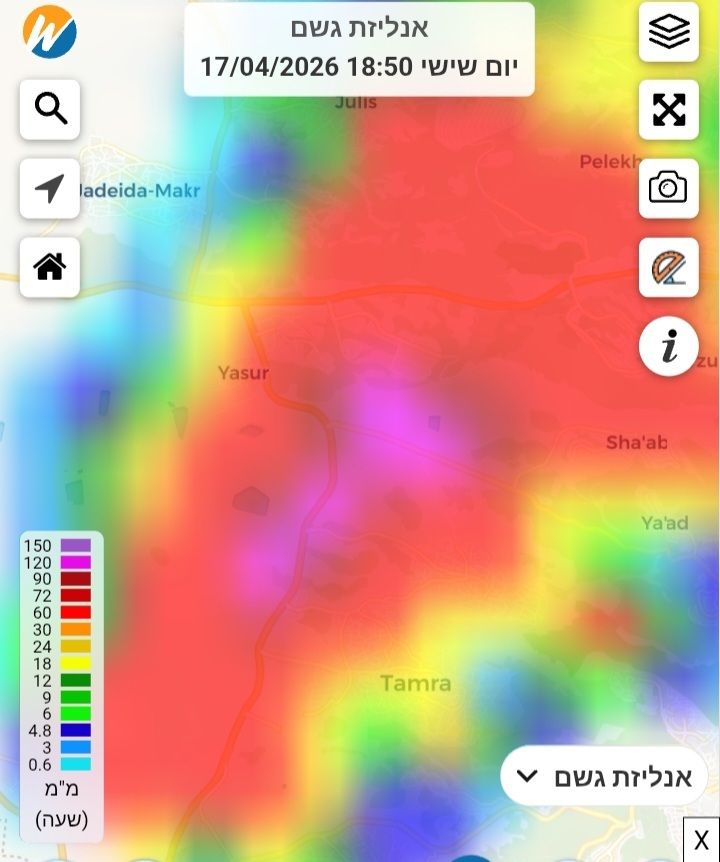This screenshot has width=720, height=862.
Task: Open the search magnifier button
Action: (50, 109)
